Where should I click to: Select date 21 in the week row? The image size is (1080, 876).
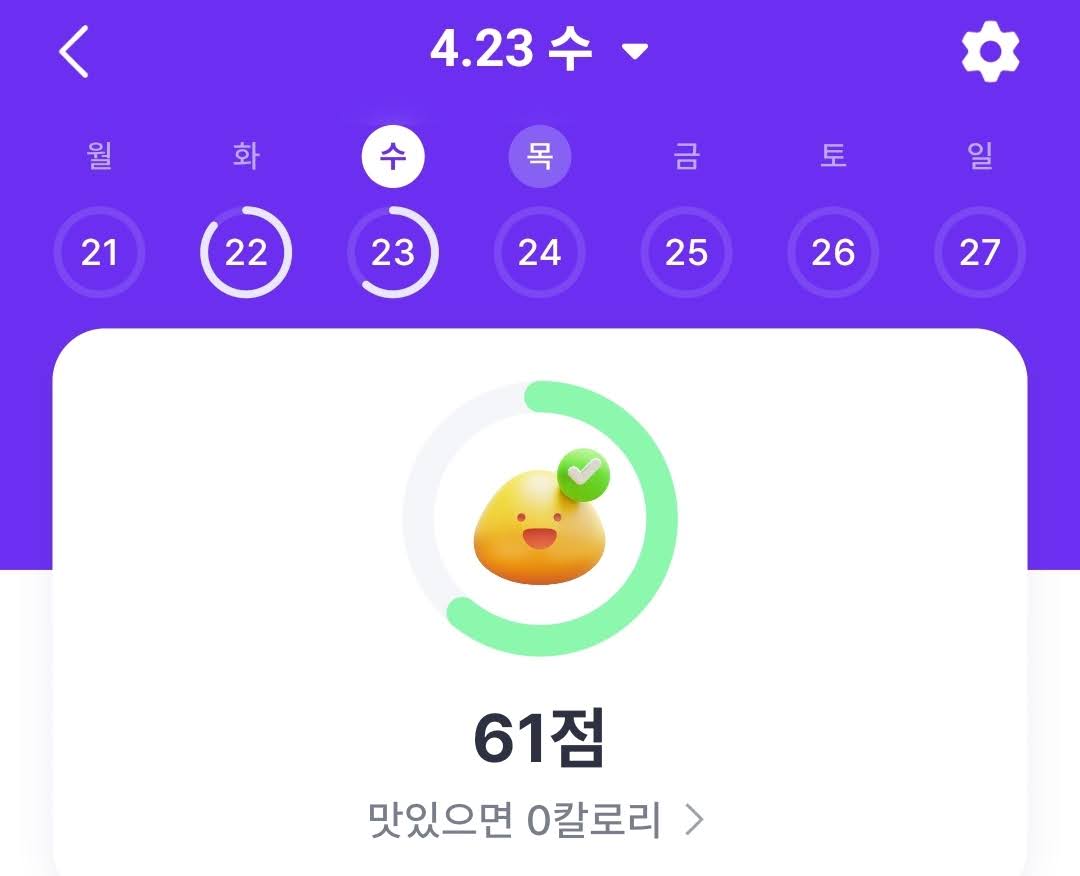point(99,252)
